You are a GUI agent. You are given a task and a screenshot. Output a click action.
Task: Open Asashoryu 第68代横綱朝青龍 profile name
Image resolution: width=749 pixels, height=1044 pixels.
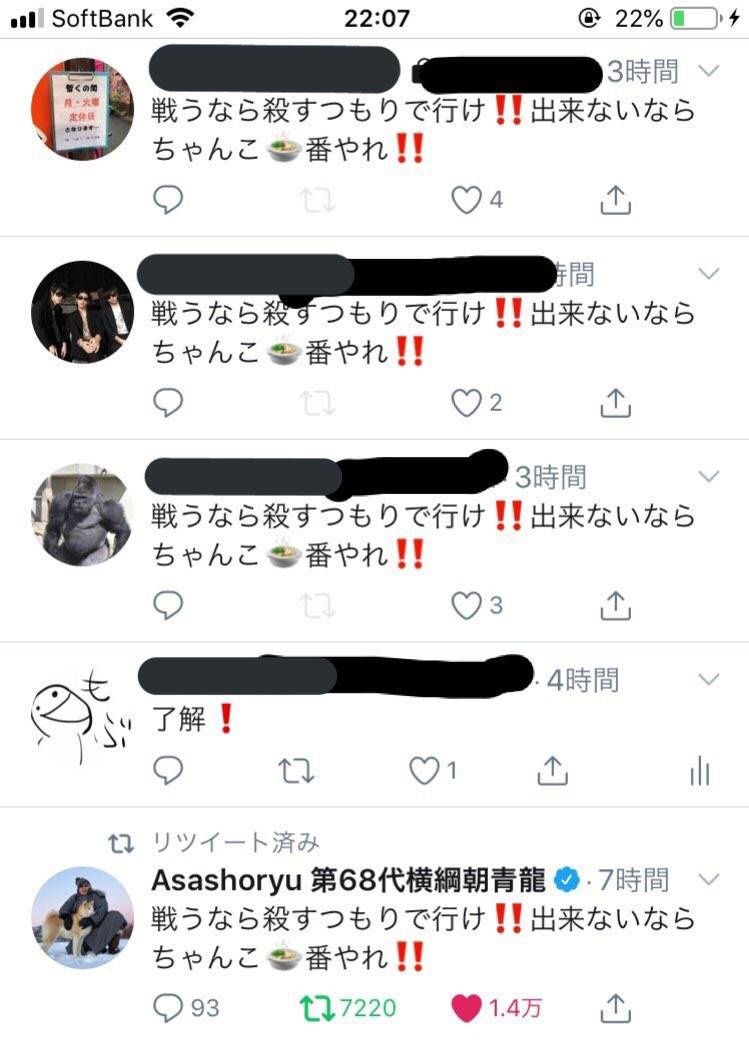[348, 880]
